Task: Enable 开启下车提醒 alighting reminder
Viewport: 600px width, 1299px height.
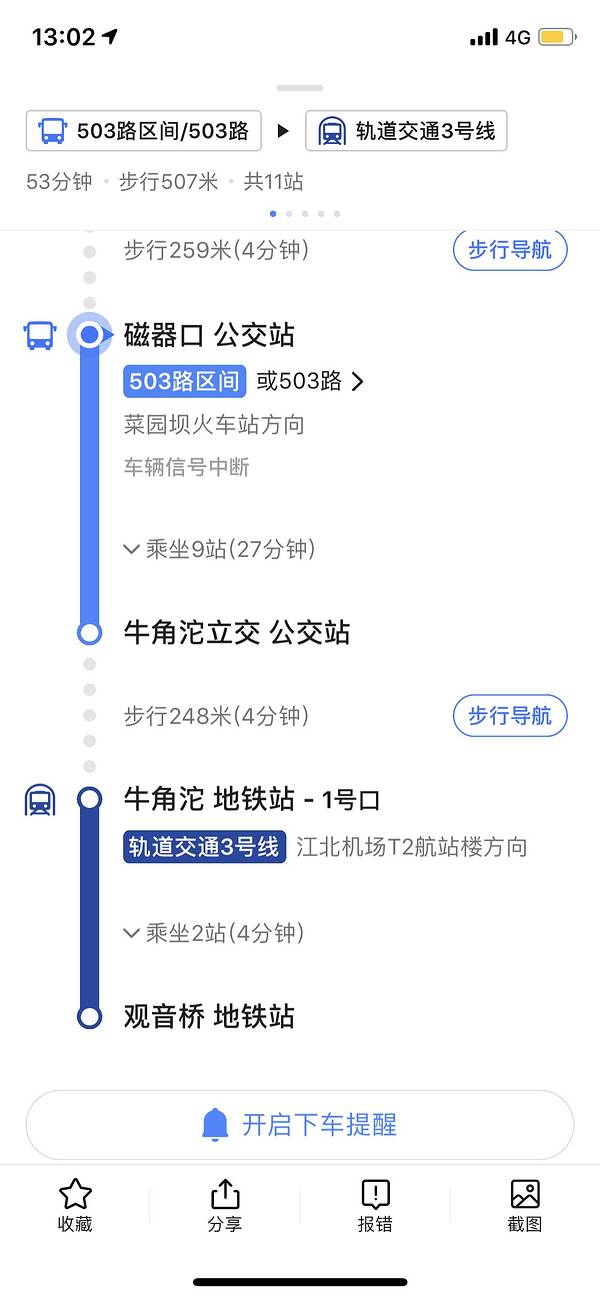Action: point(300,1124)
